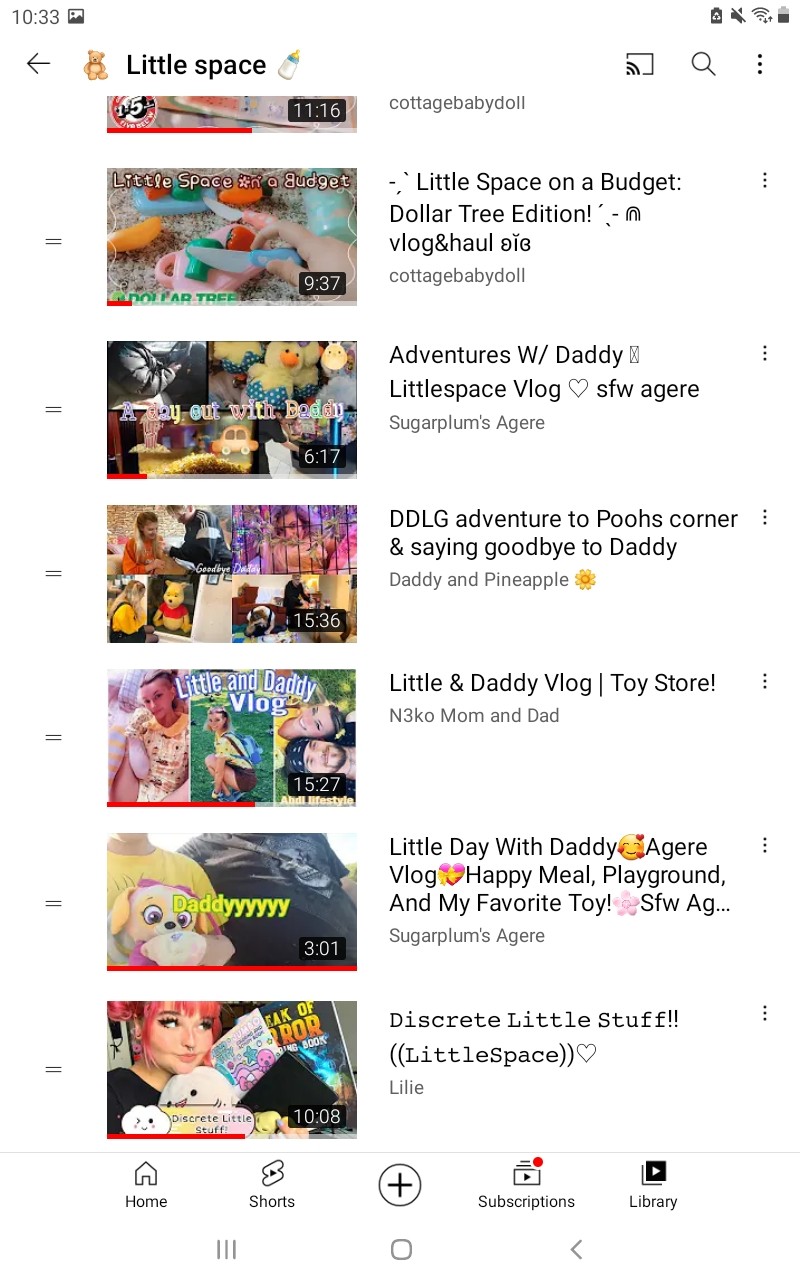Image resolution: width=800 pixels, height=1280 pixels.
Task: Open options for Little & Daddy Vlog
Action: (765, 681)
